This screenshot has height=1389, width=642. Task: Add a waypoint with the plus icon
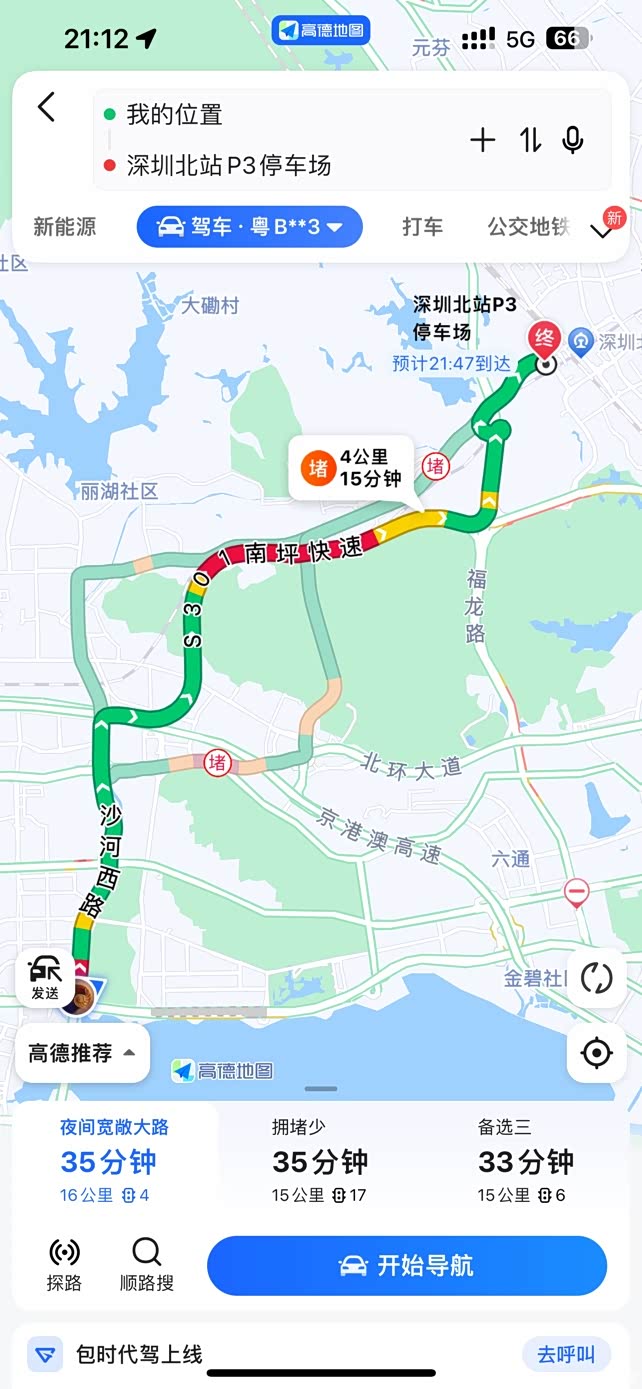click(x=483, y=140)
